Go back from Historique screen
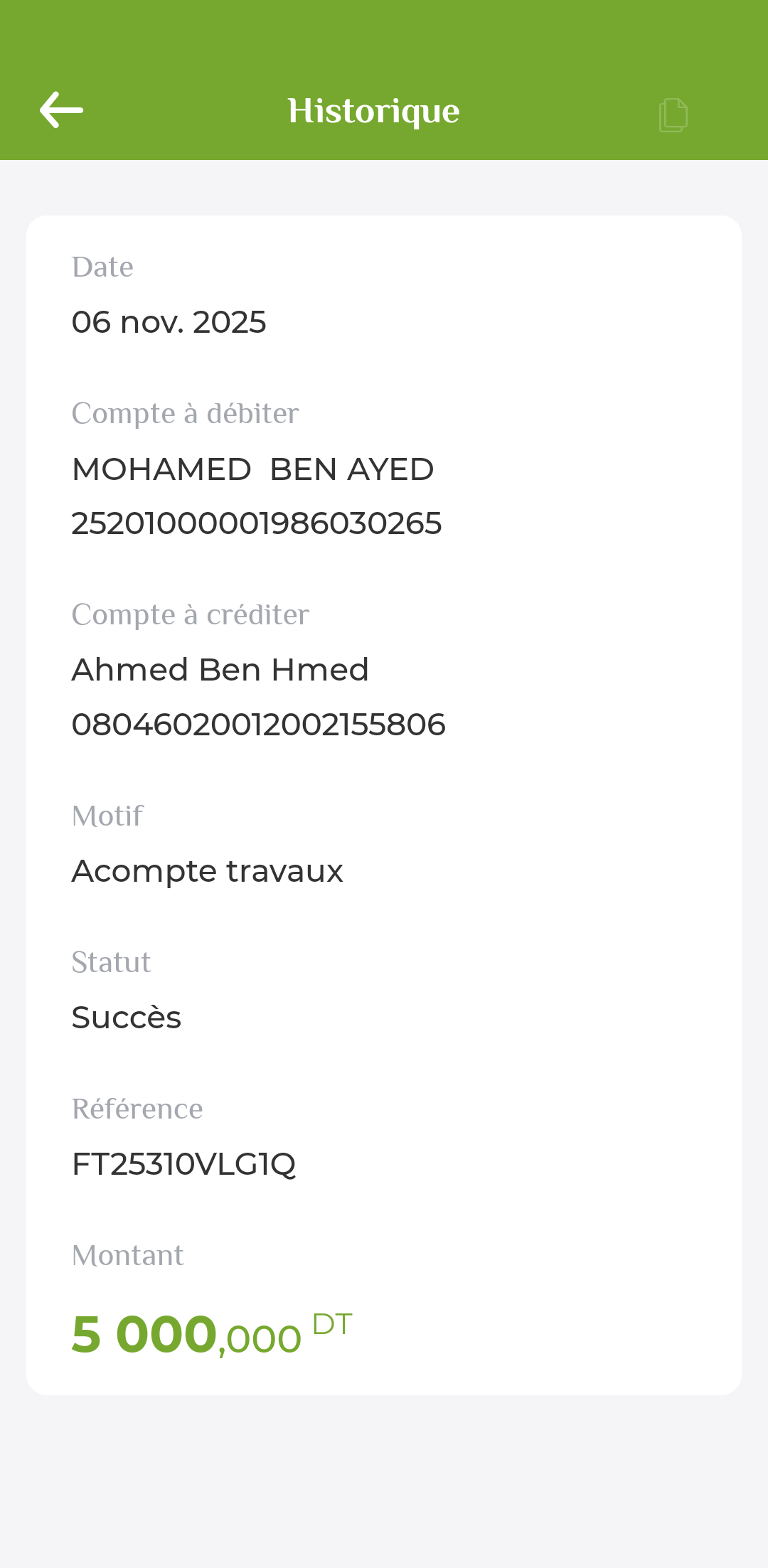Image resolution: width=768 pixels, height=1568 pixels. (61, 110)
